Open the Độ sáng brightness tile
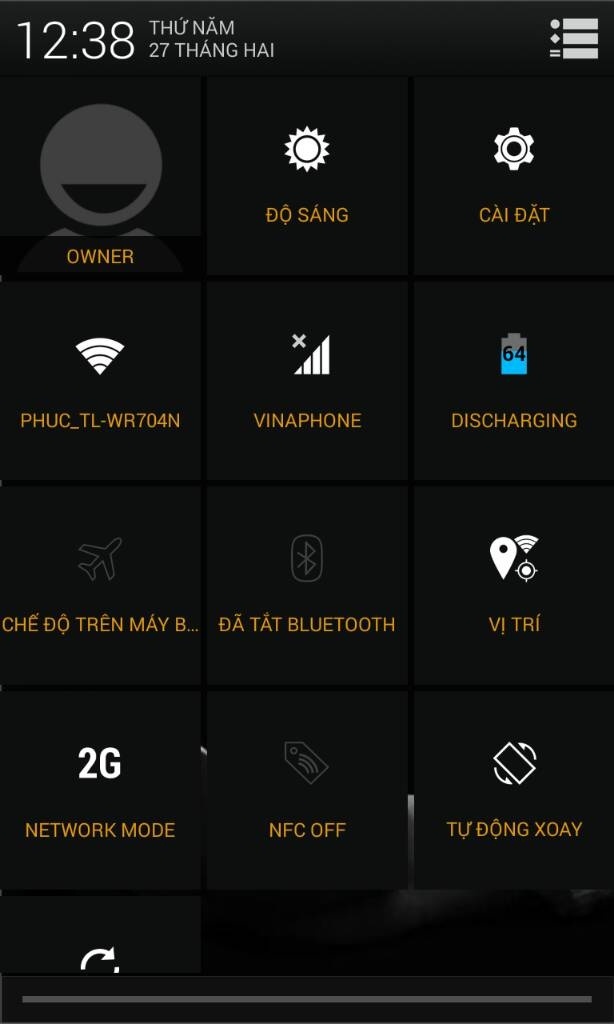The height and width of the screenshot is (1024, 614). (x=307, y=177)
